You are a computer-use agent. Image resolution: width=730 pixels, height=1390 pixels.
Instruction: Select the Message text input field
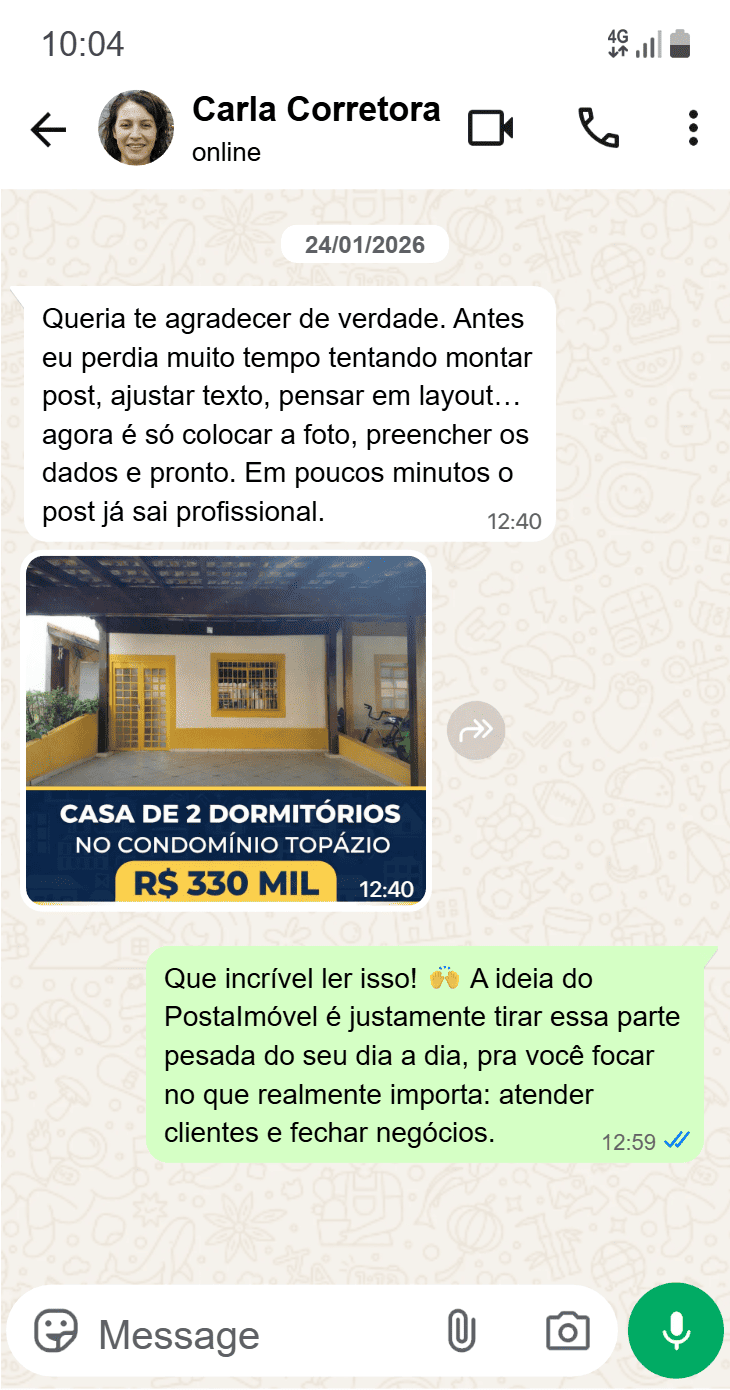[250, 1331]
